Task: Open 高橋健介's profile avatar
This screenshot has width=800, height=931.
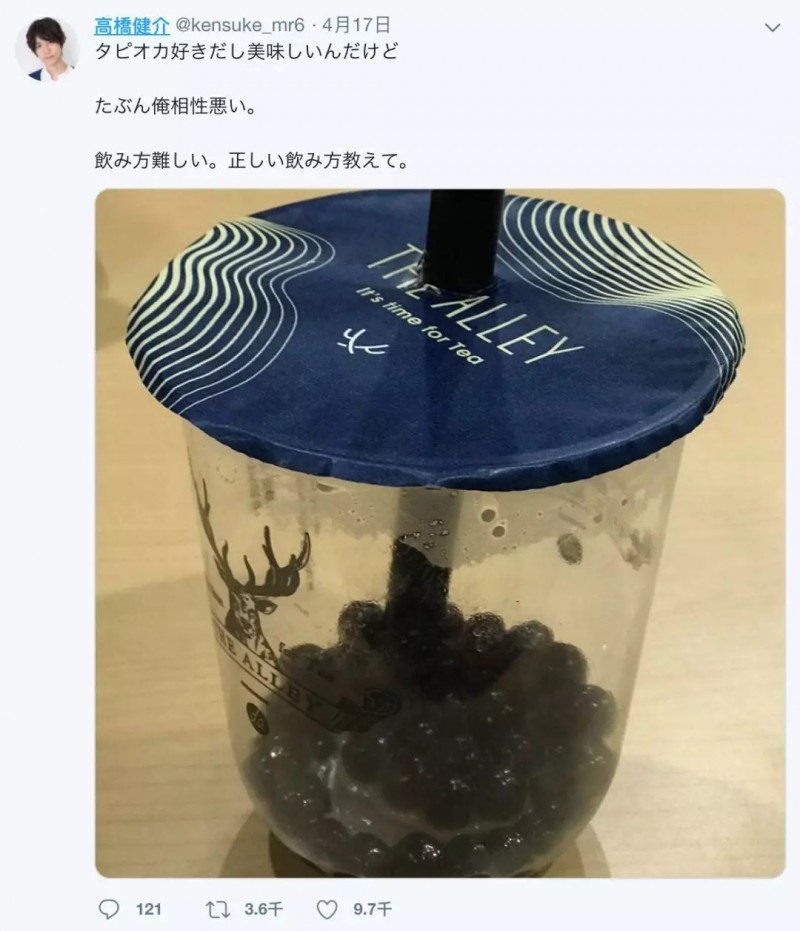Action: (x=47, y=49)
